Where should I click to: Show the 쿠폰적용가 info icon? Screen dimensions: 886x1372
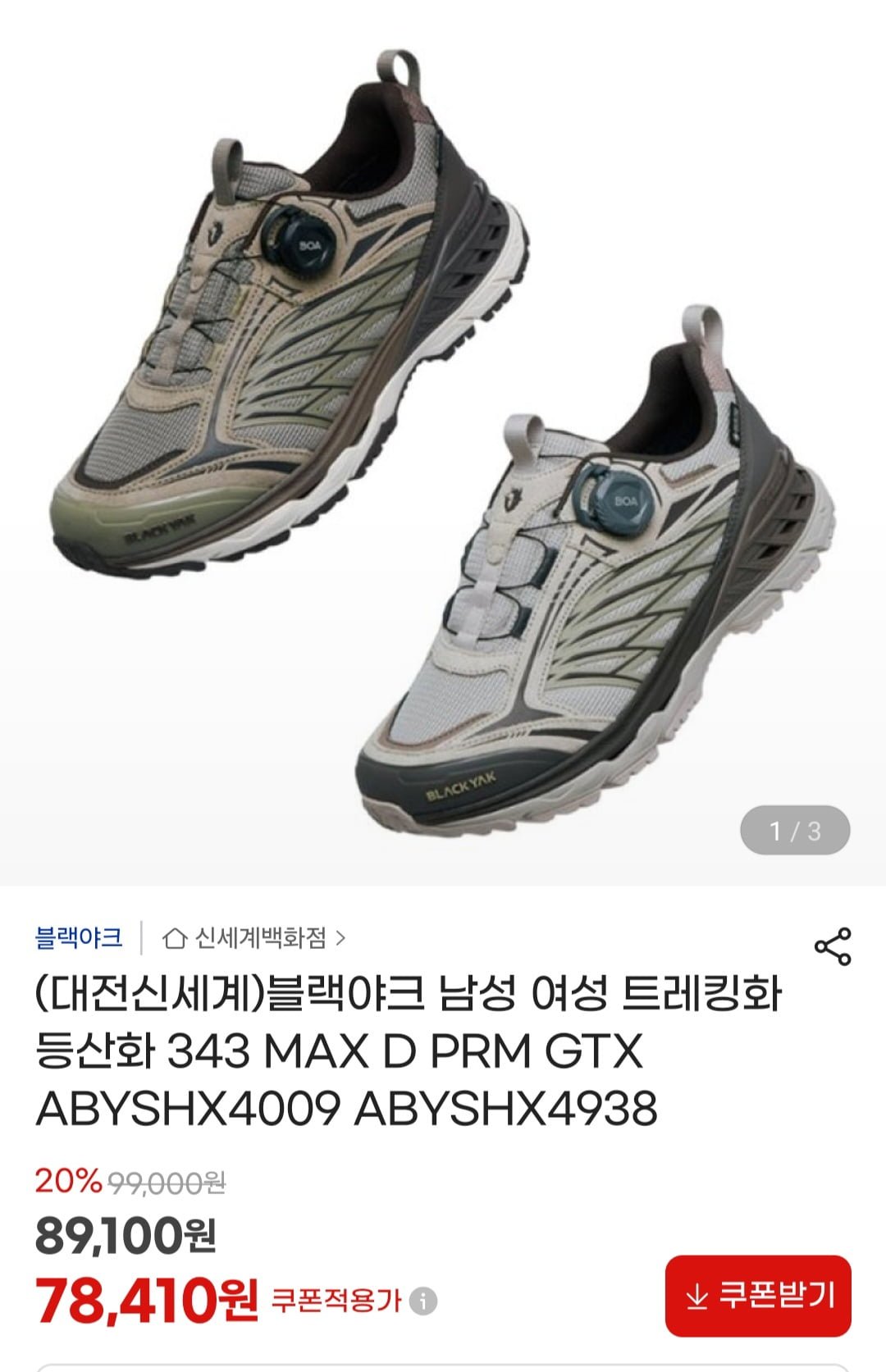tap(423, 1301)
